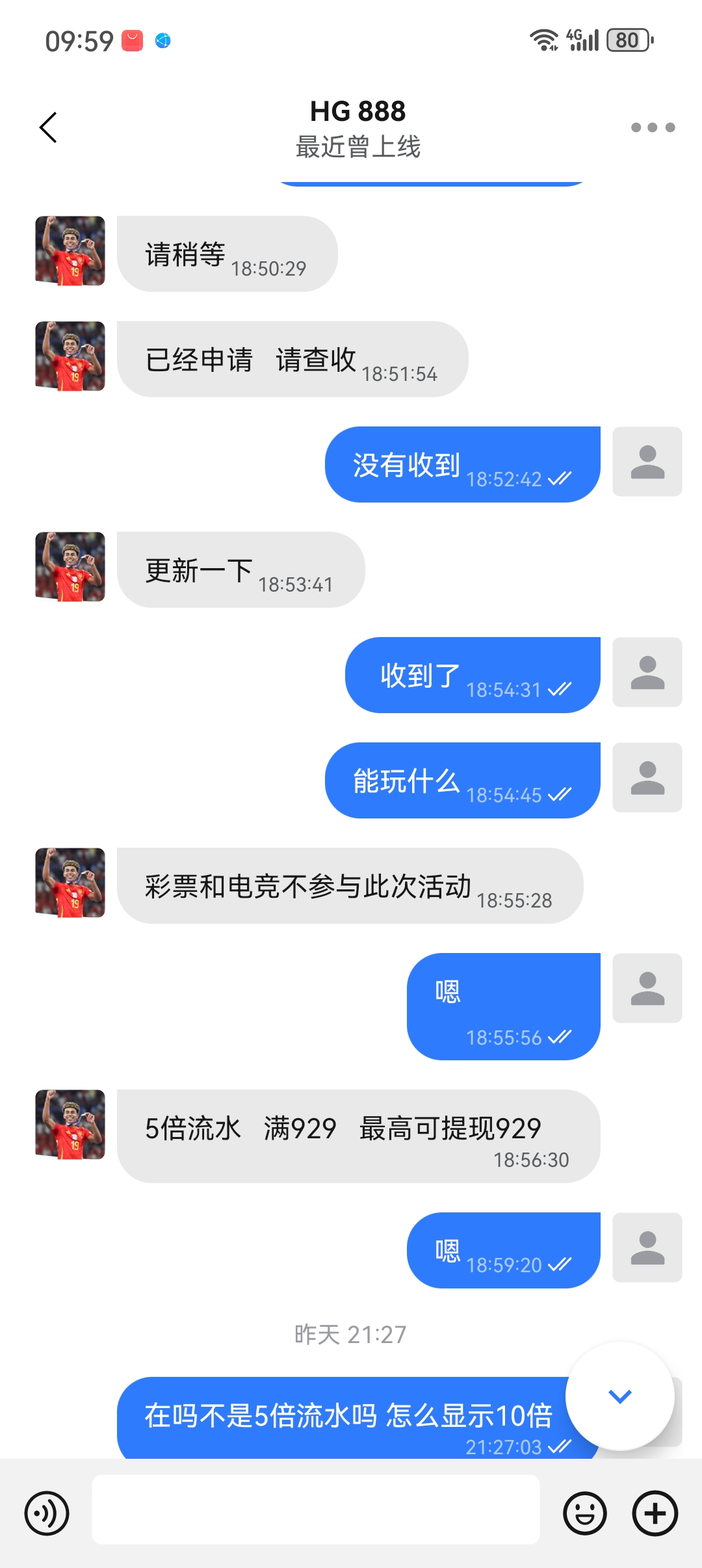Open the plus attachment menu
Image resolution: width=702 pixels, height=1568 pixels.
coord(655,1513)
